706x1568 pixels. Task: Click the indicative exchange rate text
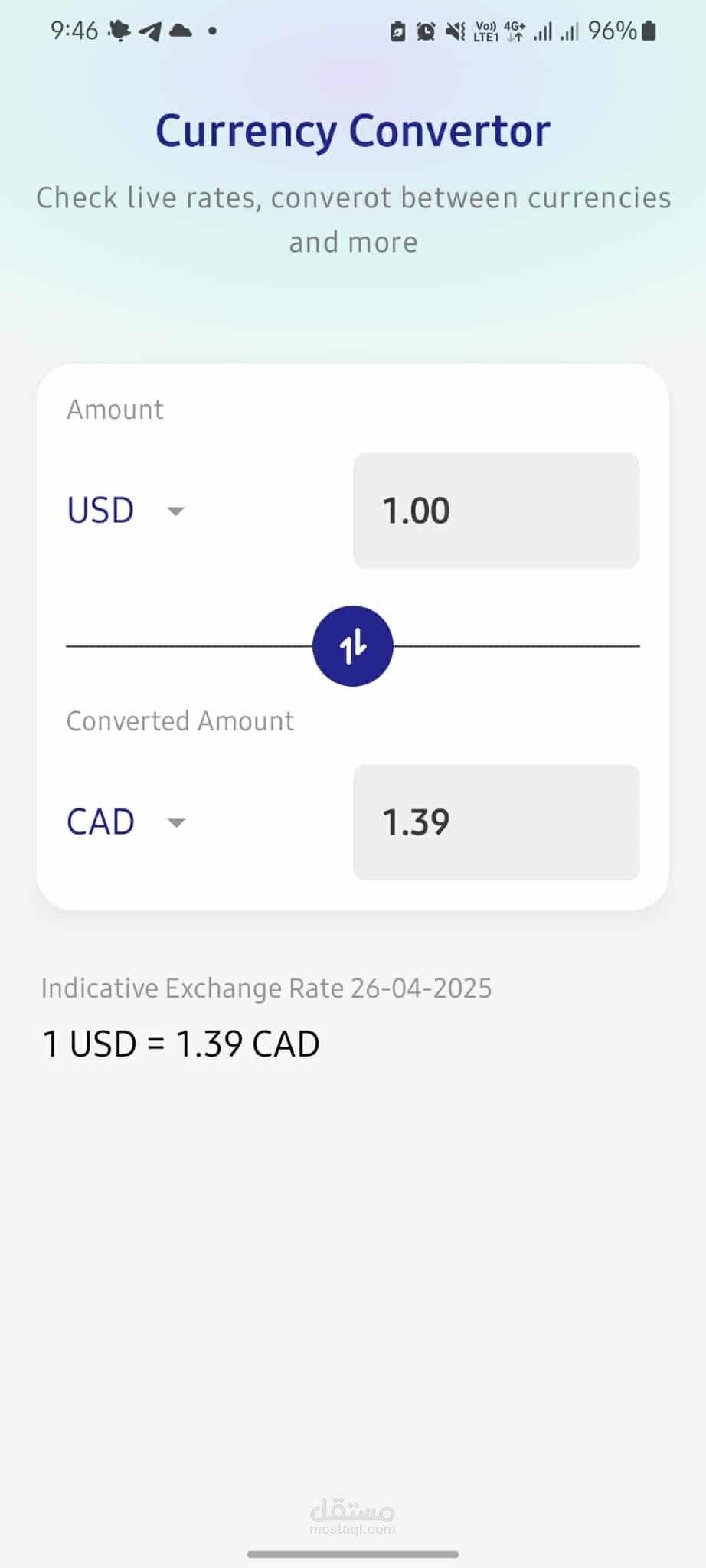[x=266, y=988]
